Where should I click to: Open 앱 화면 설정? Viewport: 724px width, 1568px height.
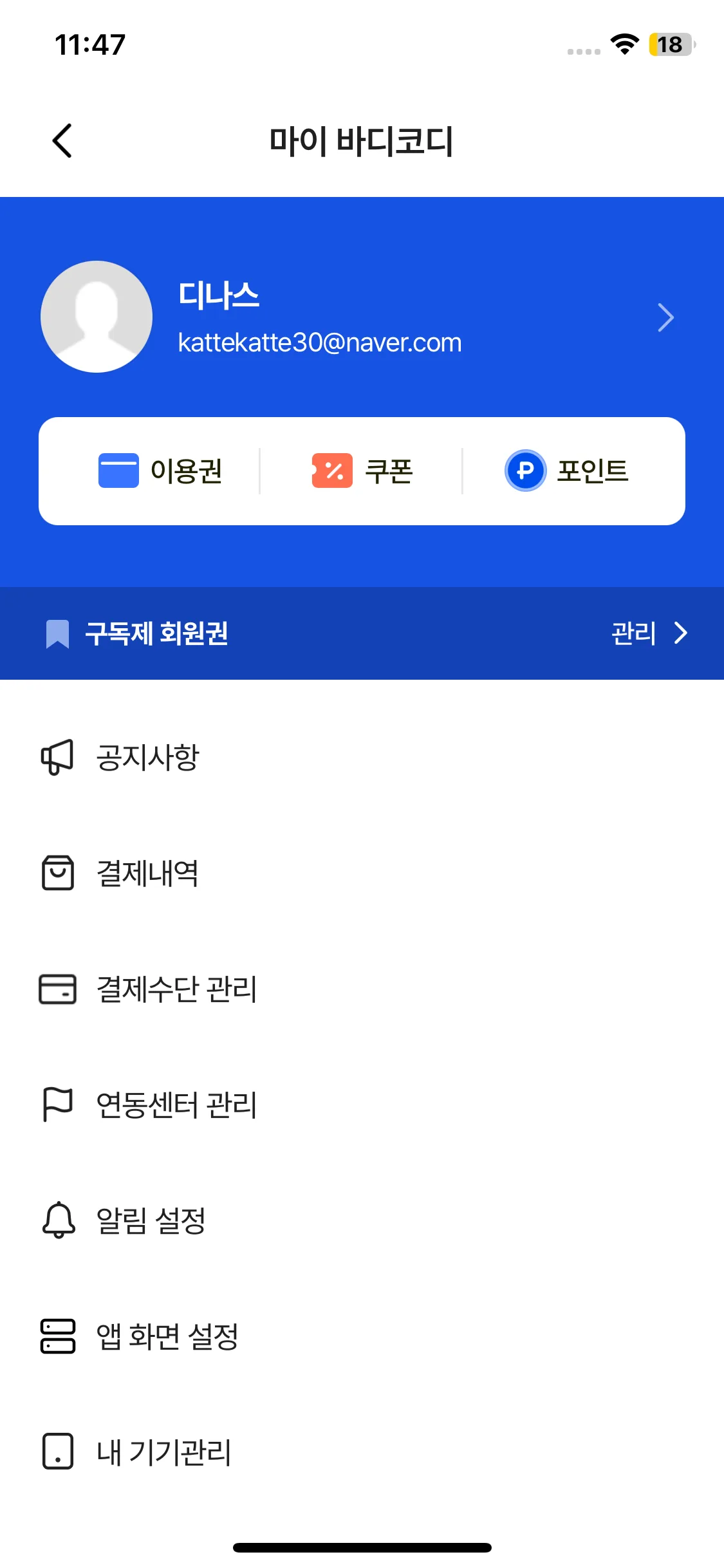coord(167,1337)
